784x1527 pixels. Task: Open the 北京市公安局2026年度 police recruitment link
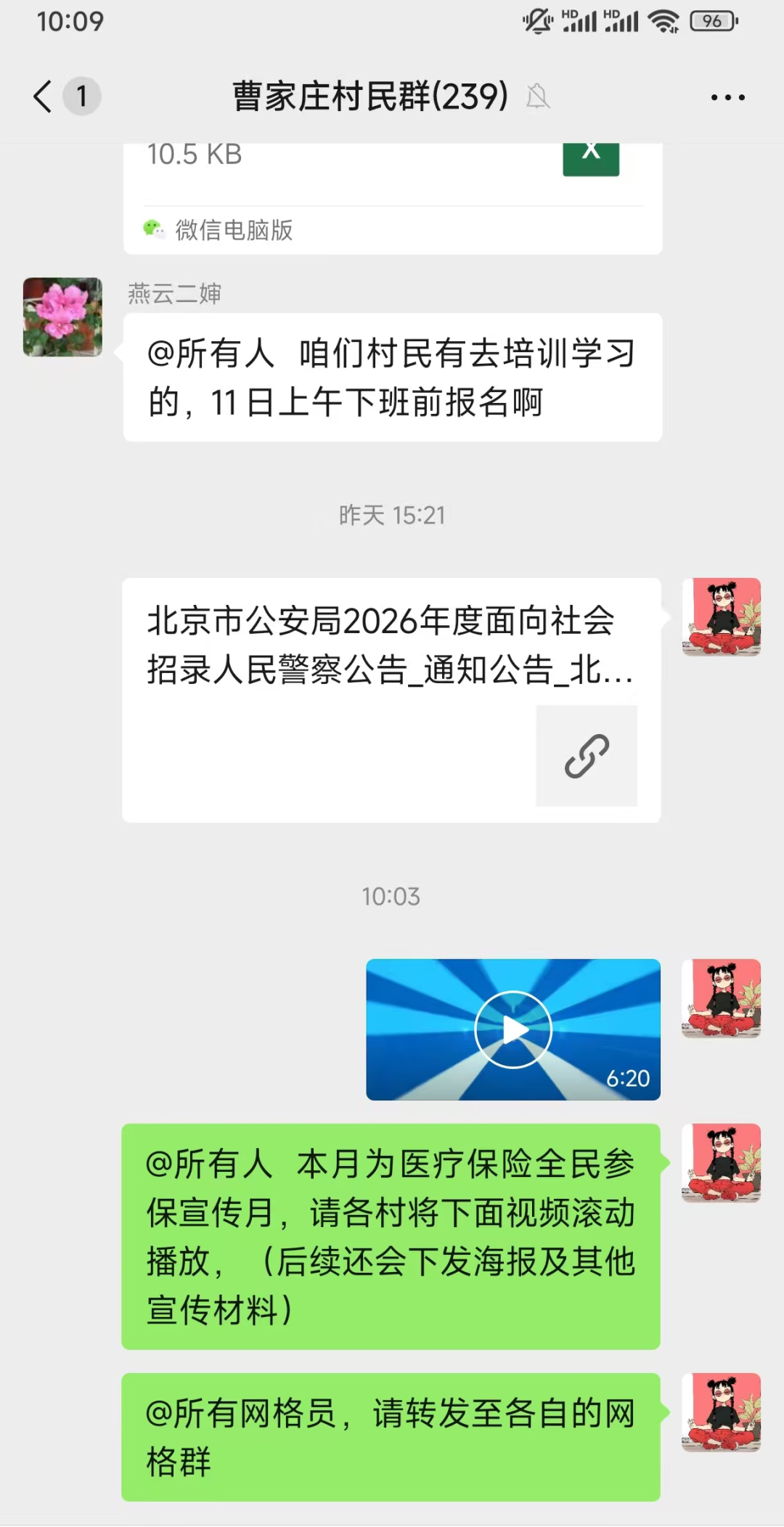coord(391,699)
